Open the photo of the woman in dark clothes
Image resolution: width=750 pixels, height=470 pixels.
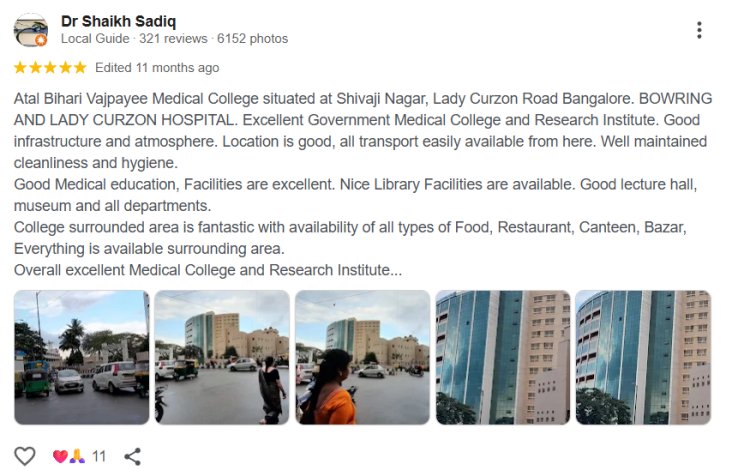tap(222, 357)
